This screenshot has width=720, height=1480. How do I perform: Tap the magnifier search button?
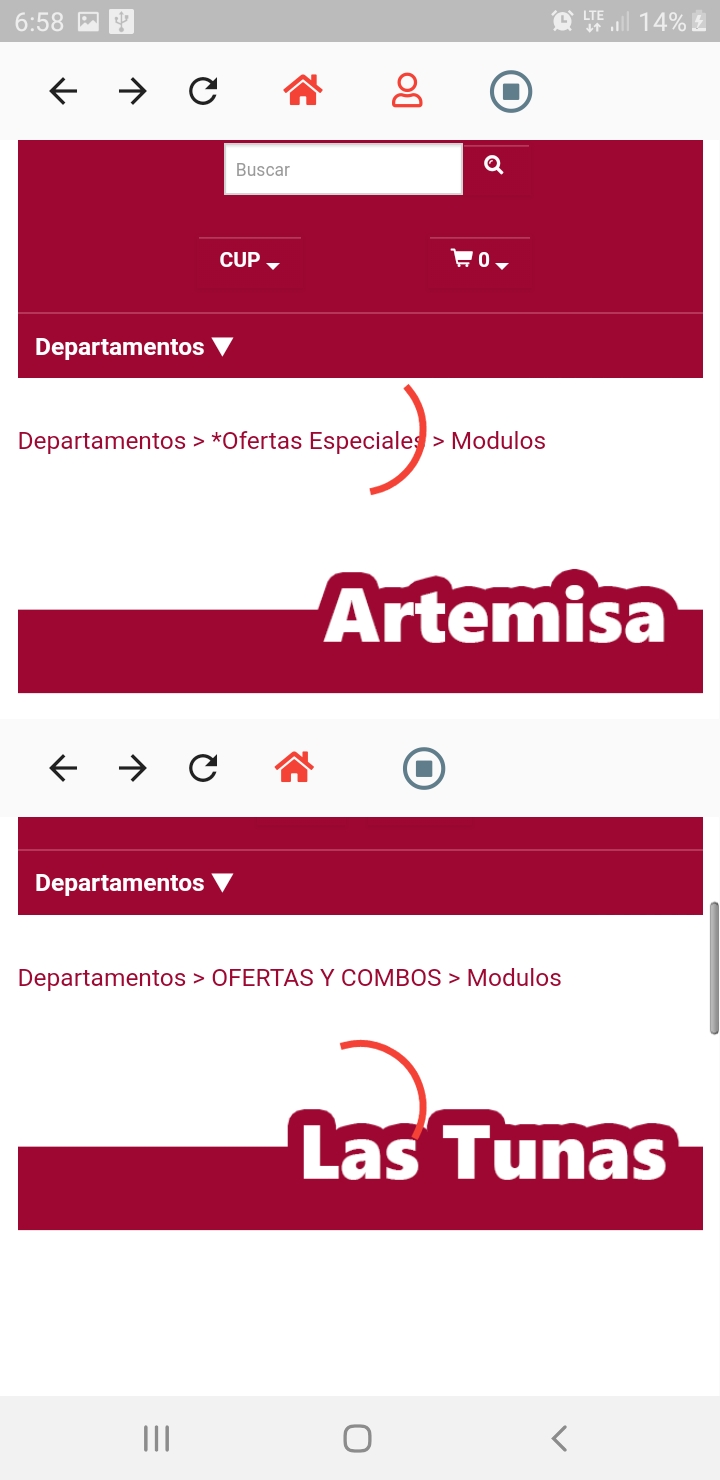494,166
